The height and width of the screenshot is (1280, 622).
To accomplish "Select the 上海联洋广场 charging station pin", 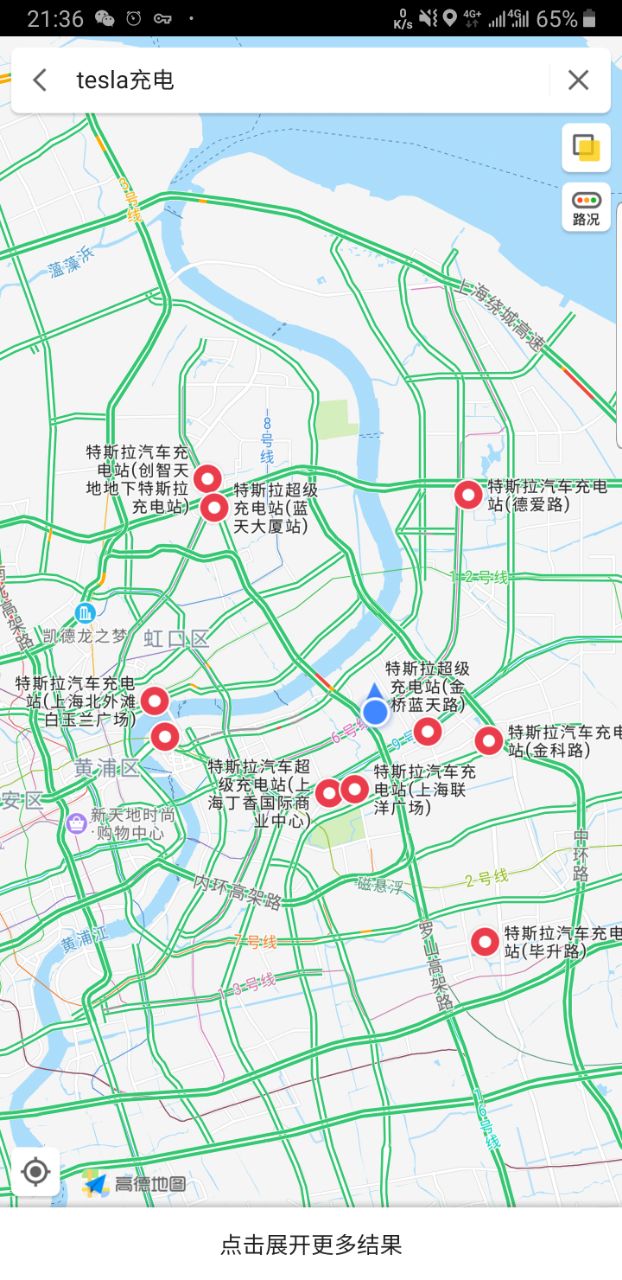I will coord(354,789).
